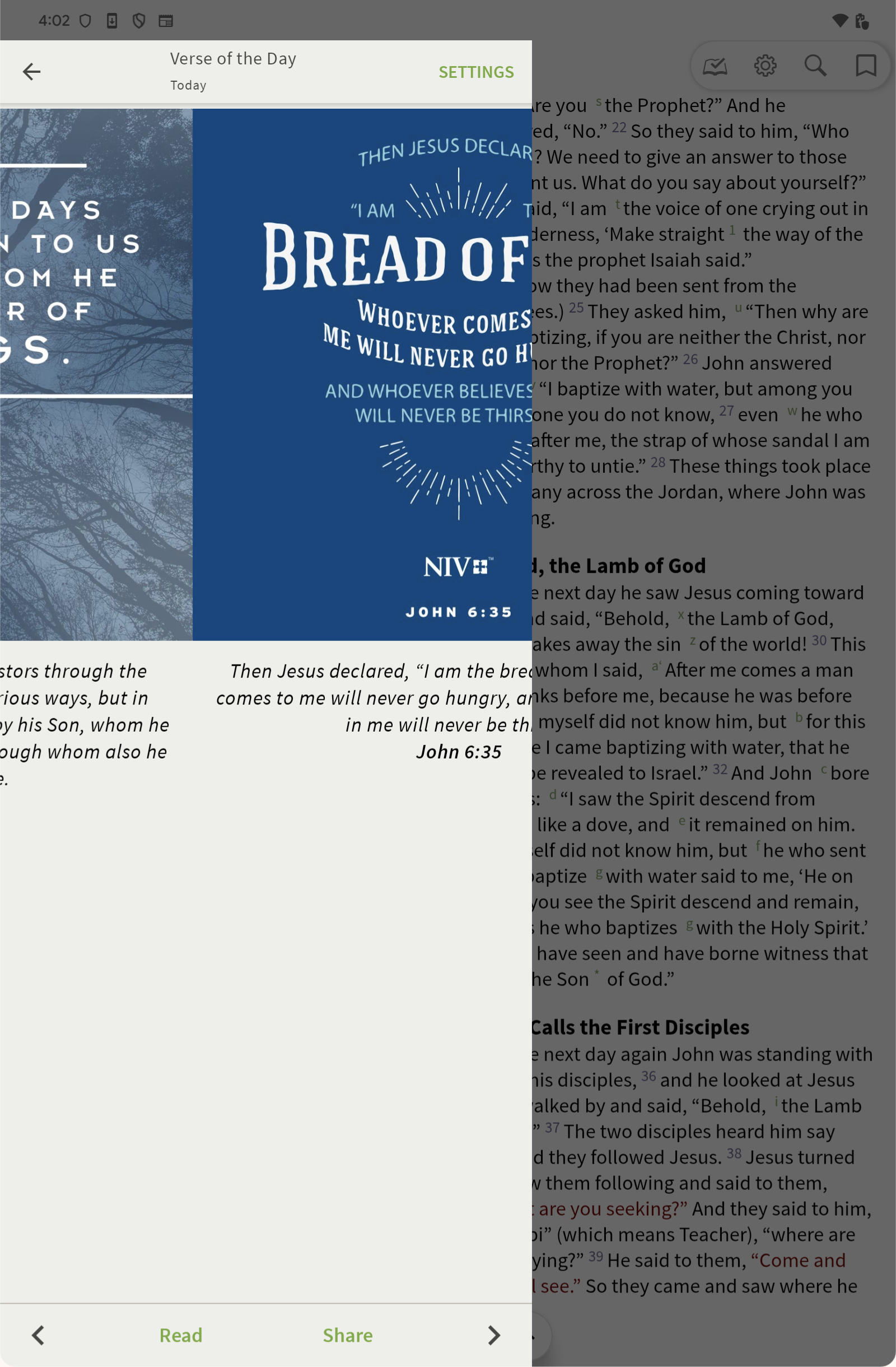This screenshot has height=1367, width=896.
Task: Open the reading plan book icon
Action: coord(715,66)
